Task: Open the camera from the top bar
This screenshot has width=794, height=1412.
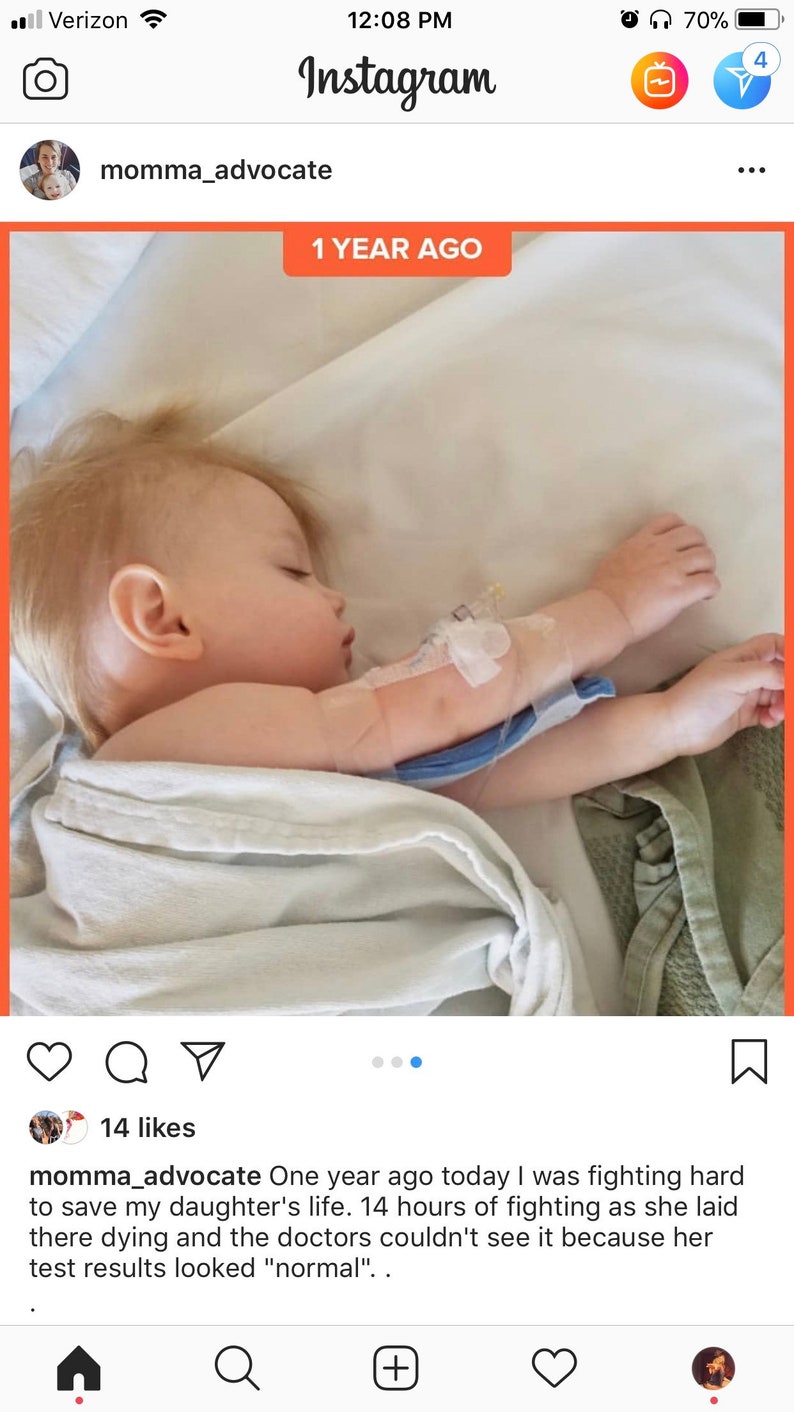Action: (45, 80)
